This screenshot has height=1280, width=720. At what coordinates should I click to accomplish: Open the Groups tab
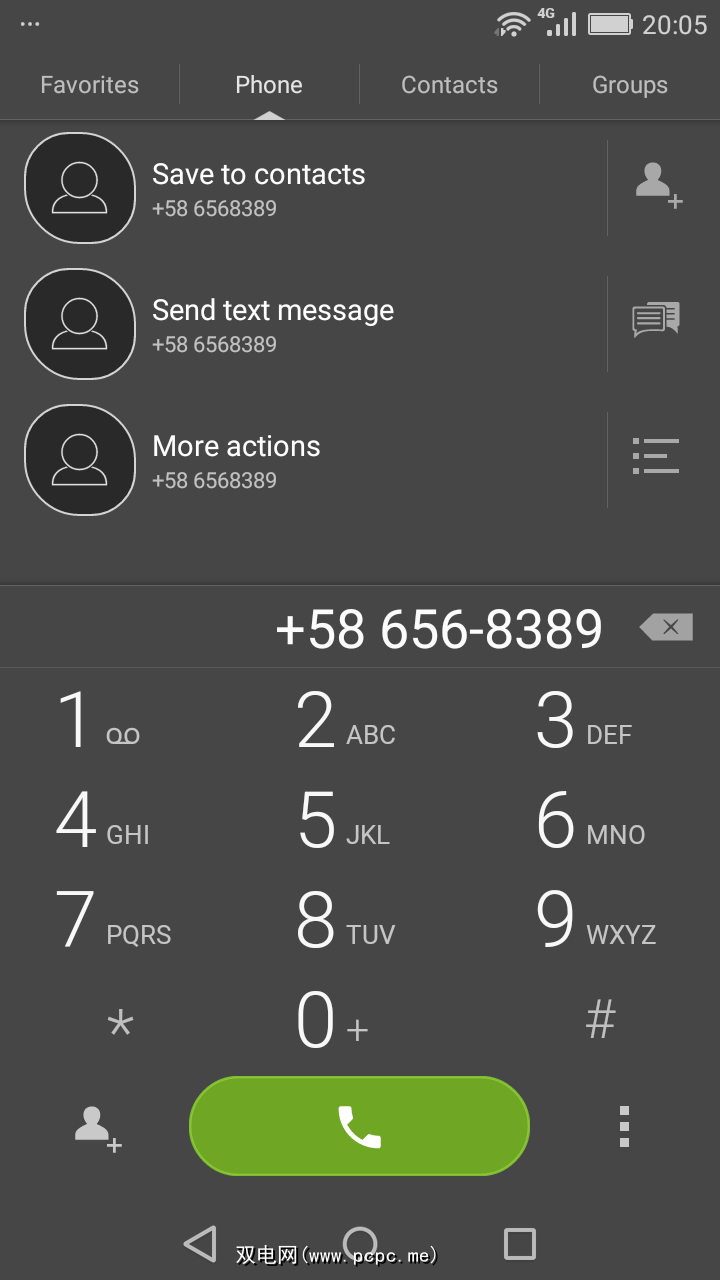pyautogui.click(x=629, y=85)
